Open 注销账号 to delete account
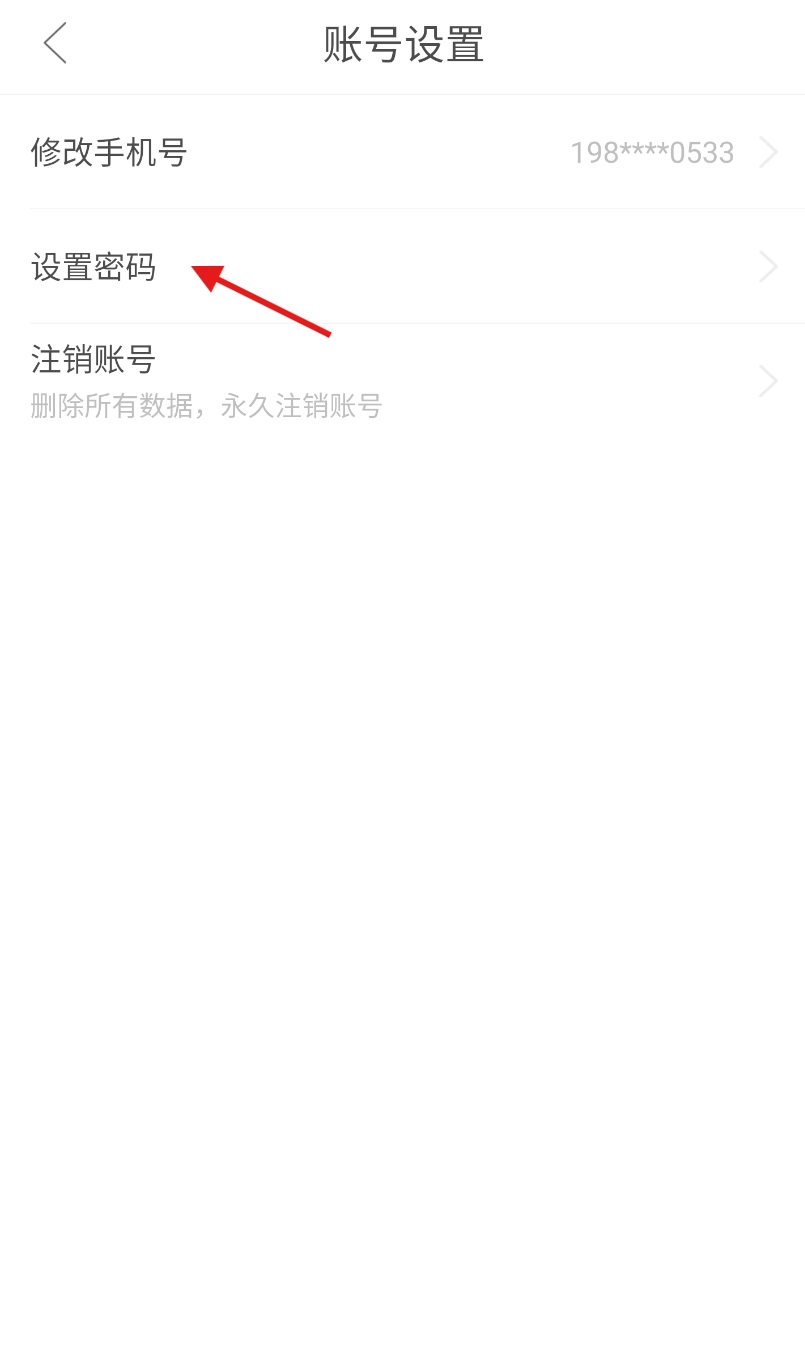The height and width of the screenshot is (1369, 805). [x=400, y=381]
